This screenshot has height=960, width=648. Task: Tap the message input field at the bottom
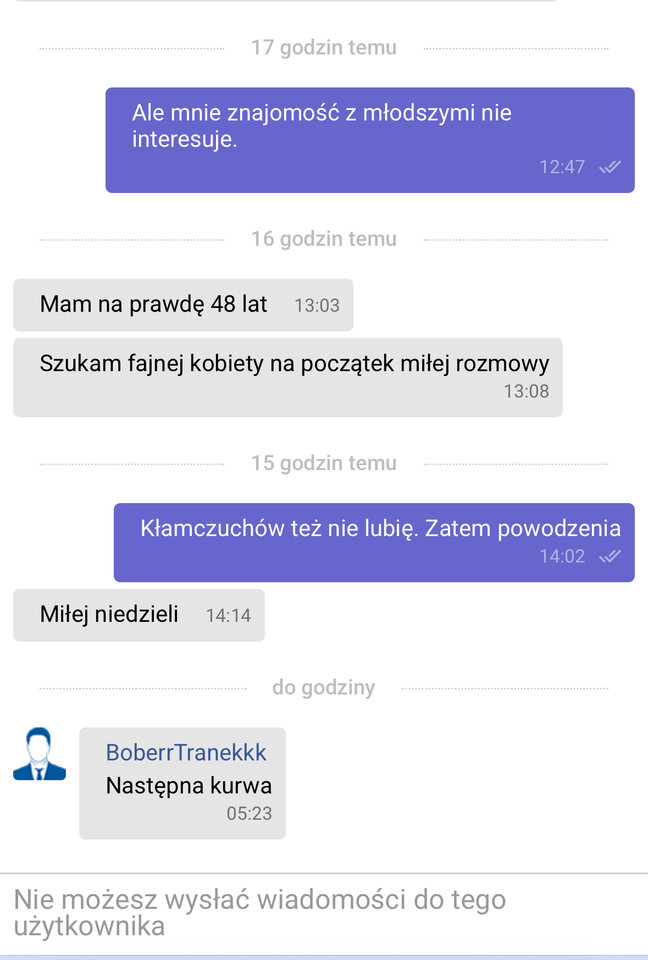click(x=324, y=912)
